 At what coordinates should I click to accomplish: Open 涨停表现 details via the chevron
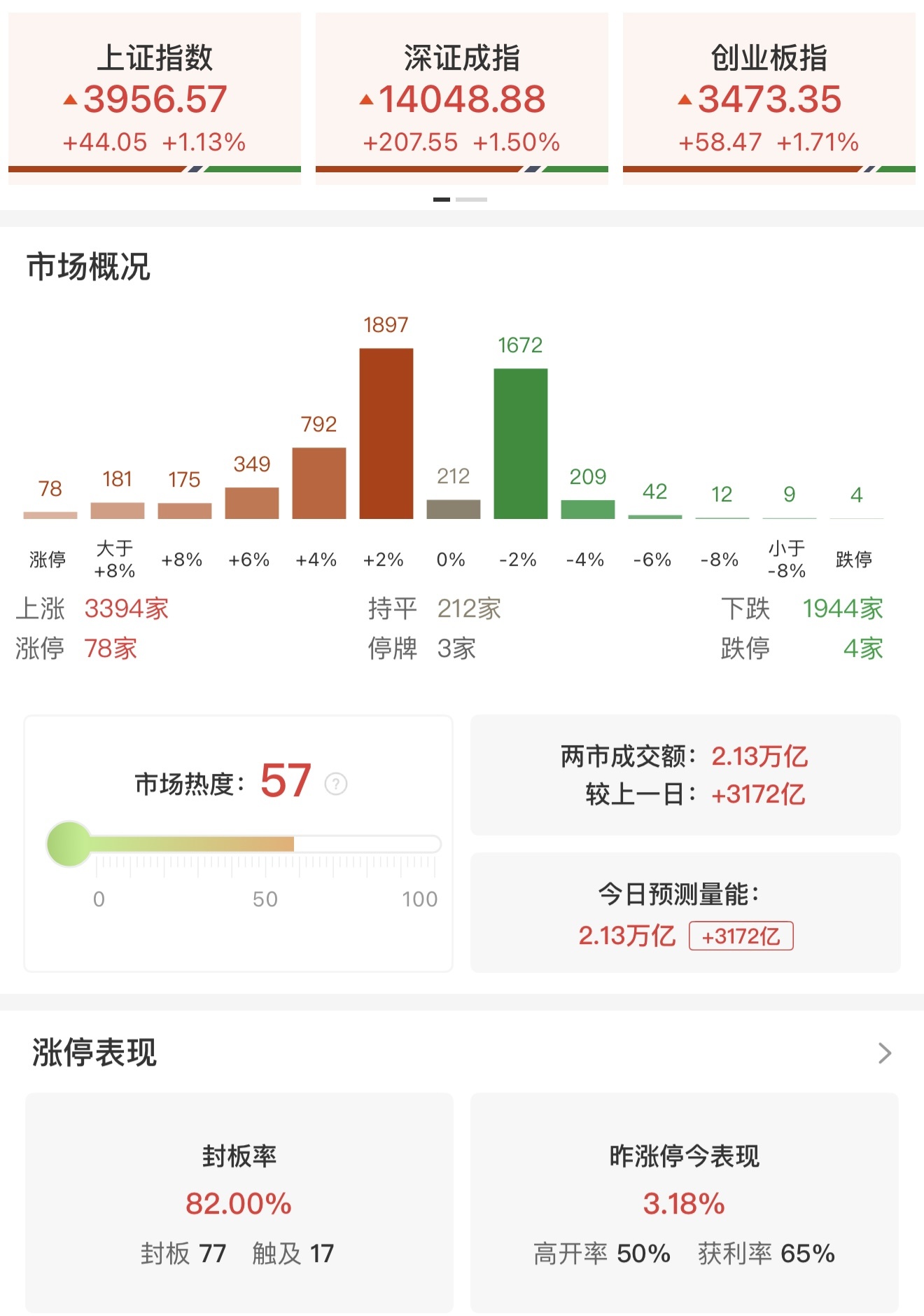pyautogui.click(x=885, y=1053)
